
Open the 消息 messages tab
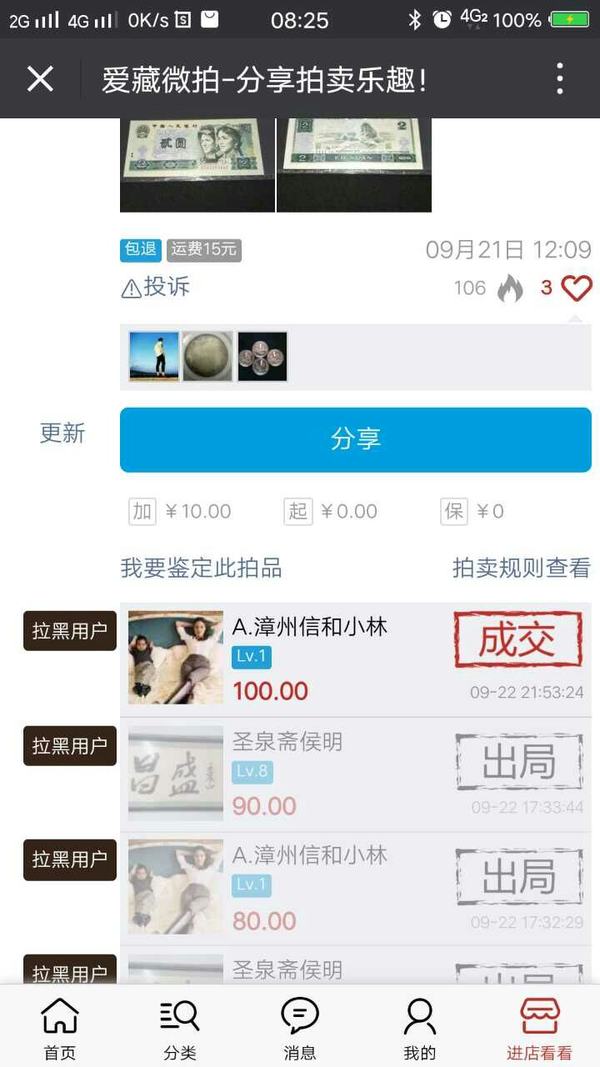[300, 1028]
